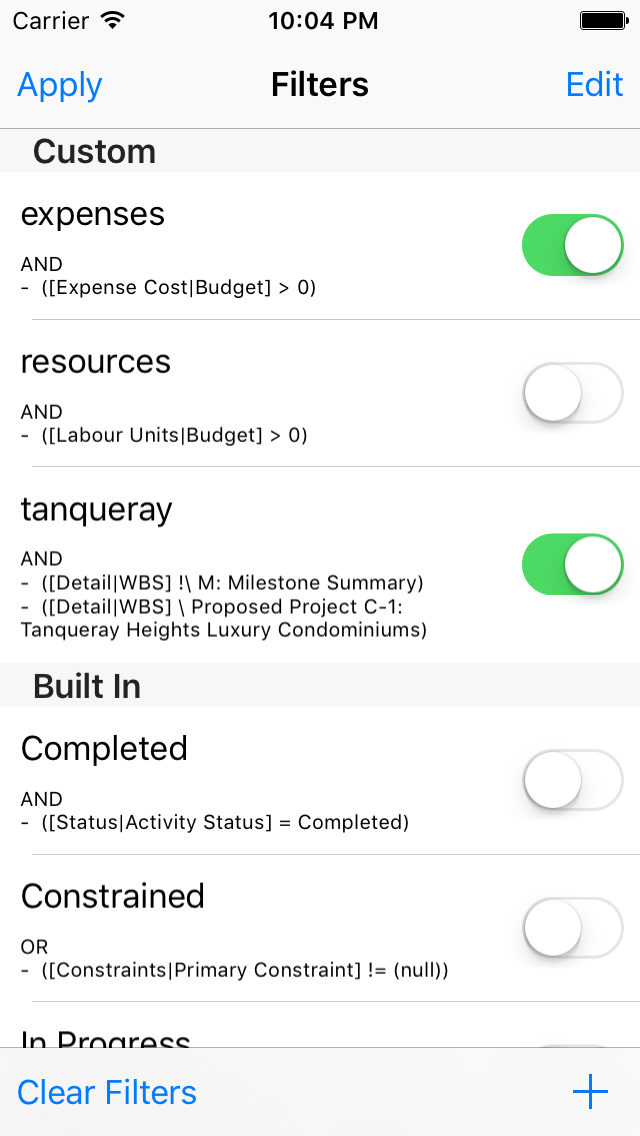Disable the expenses filter switch

(x=572, y=245)
